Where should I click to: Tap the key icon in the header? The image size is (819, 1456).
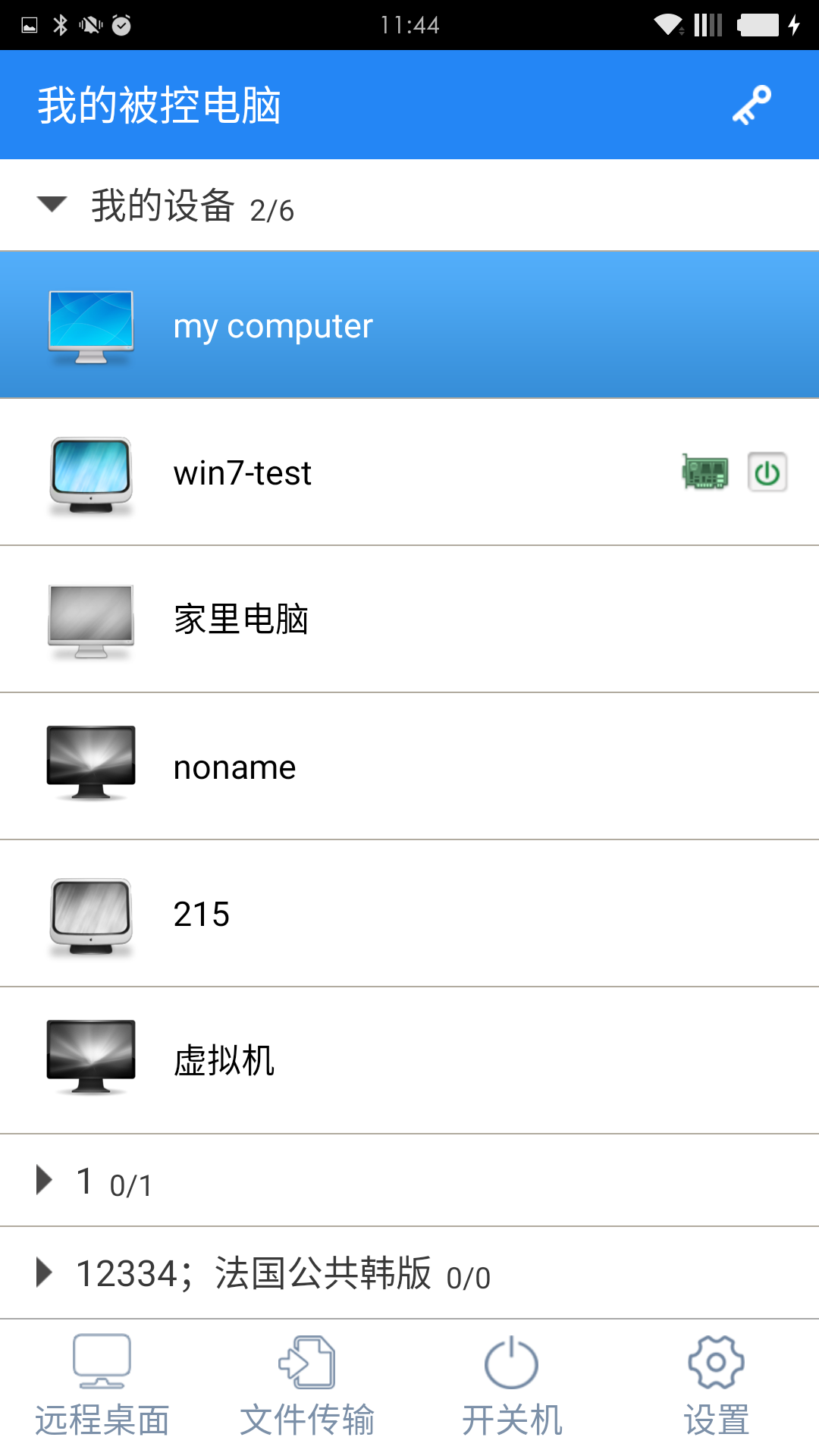click(x=752, y=105)
